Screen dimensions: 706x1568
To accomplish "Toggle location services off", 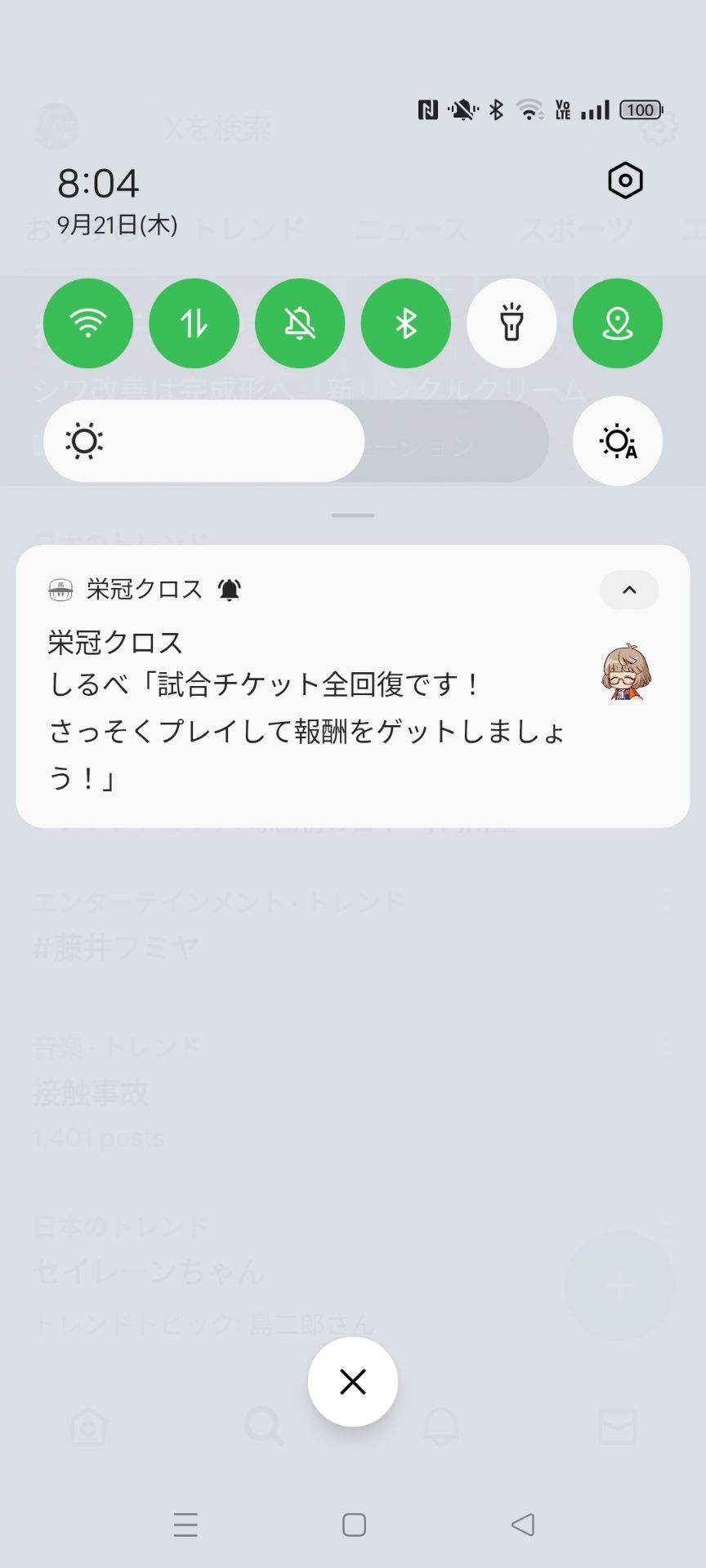I will 618,323.
